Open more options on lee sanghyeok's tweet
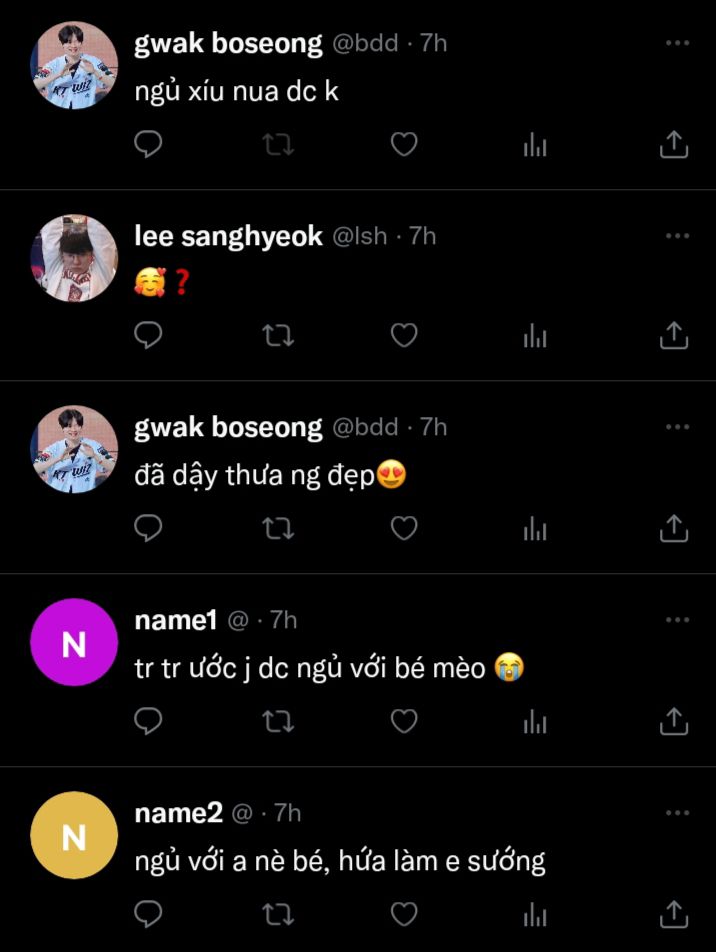Viewport: 716px width, 952px height. [x=677, y=236]
